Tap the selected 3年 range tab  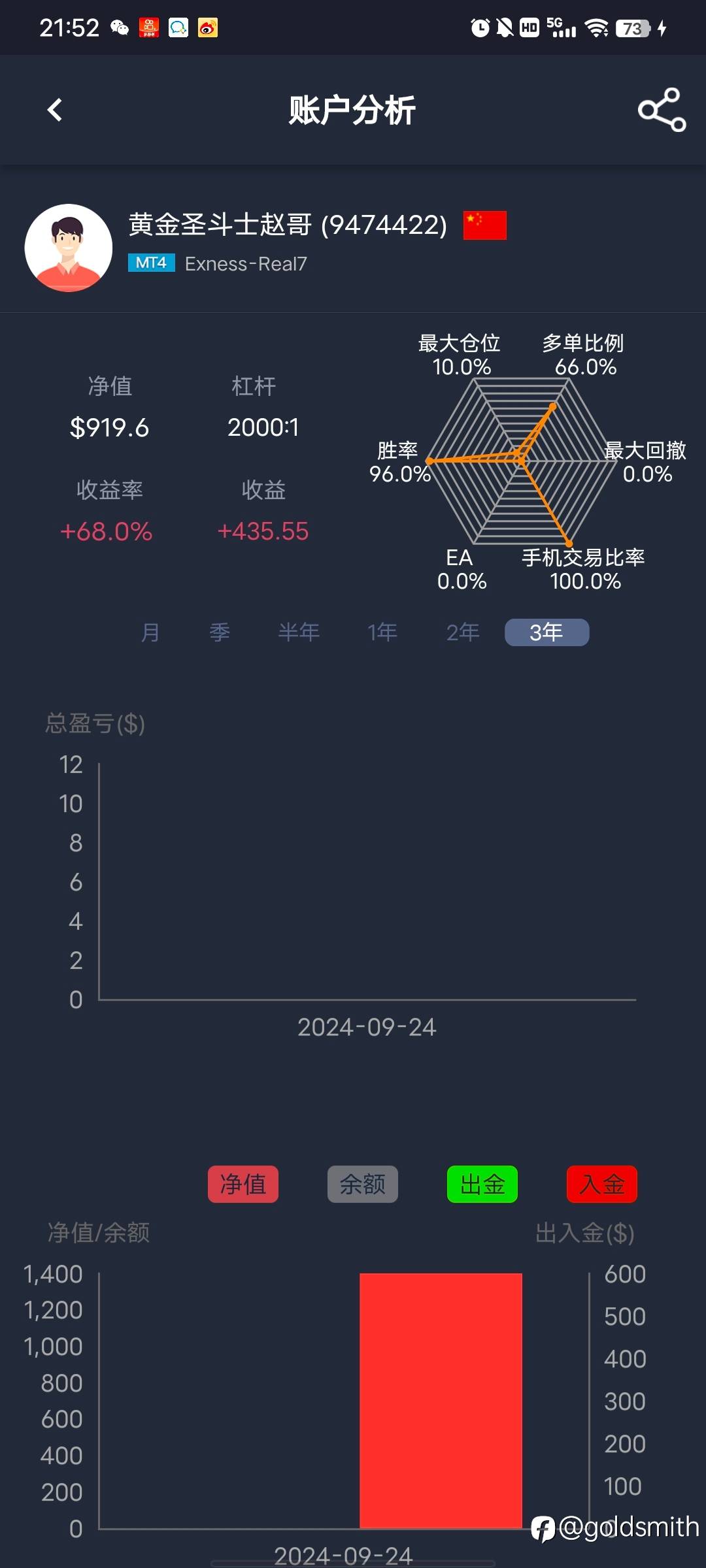pos(546,632)
